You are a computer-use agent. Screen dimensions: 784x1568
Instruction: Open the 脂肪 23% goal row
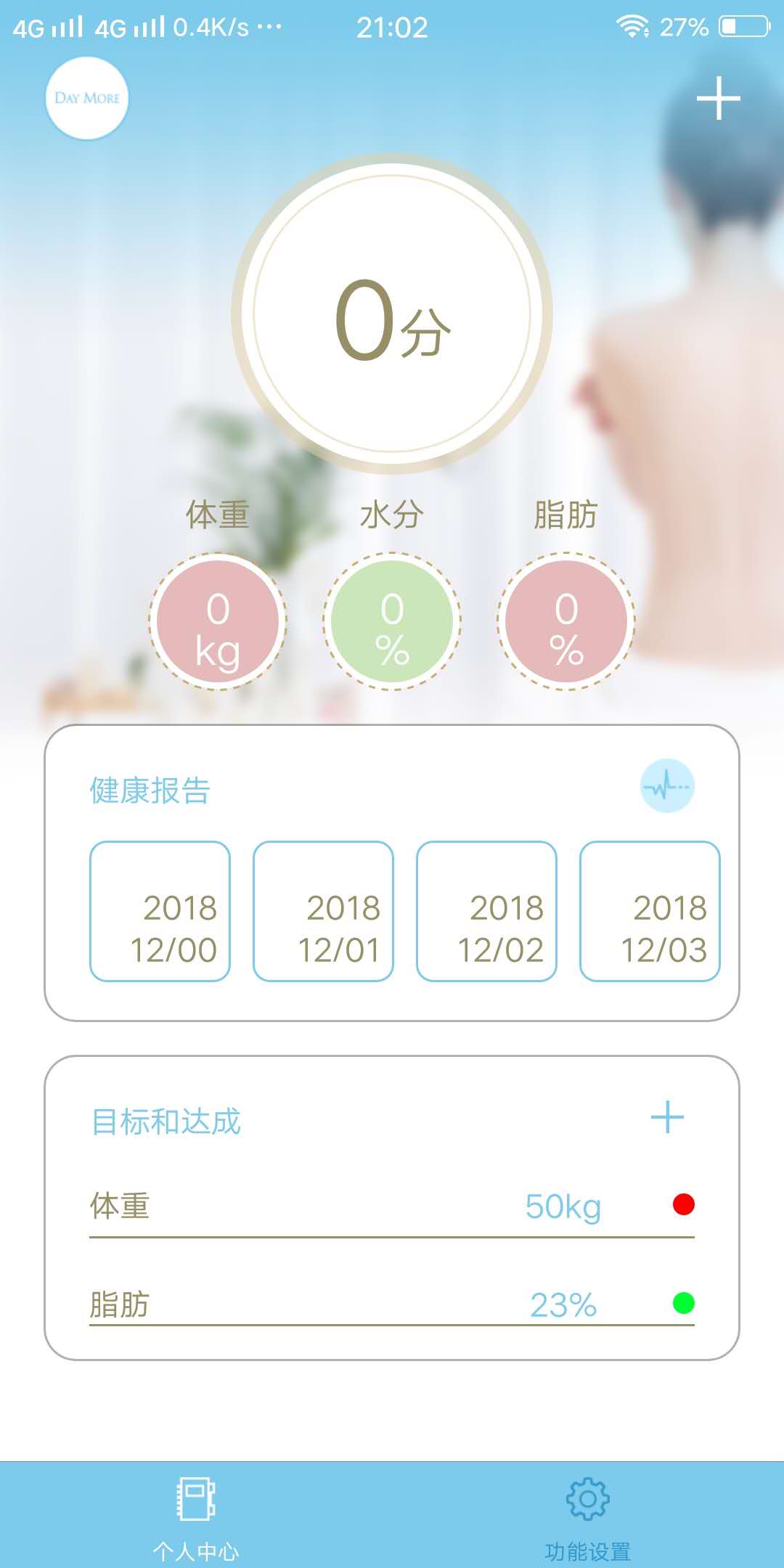point(392,1305)
